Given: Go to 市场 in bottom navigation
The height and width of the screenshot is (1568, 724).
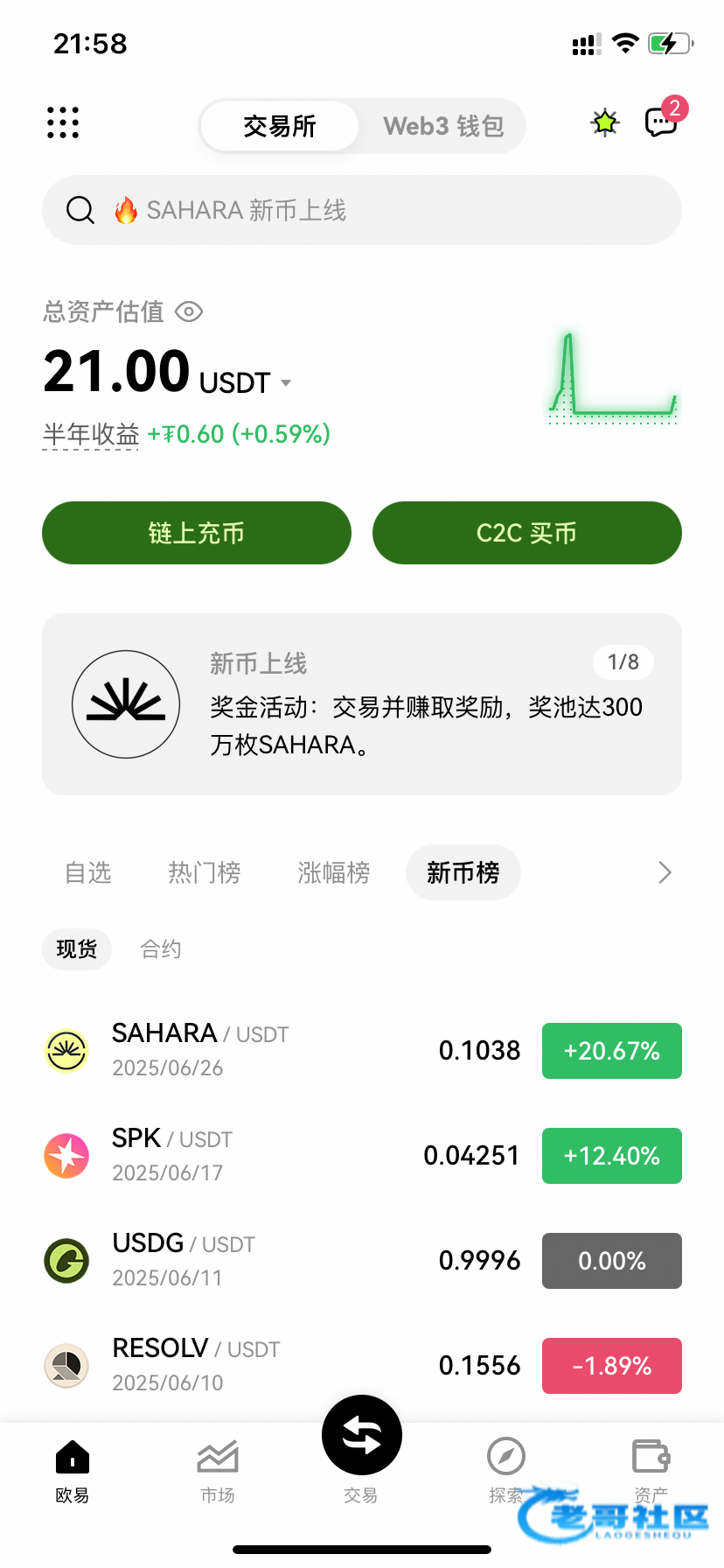Looking at the screenshot, I should coord(218,1471).
